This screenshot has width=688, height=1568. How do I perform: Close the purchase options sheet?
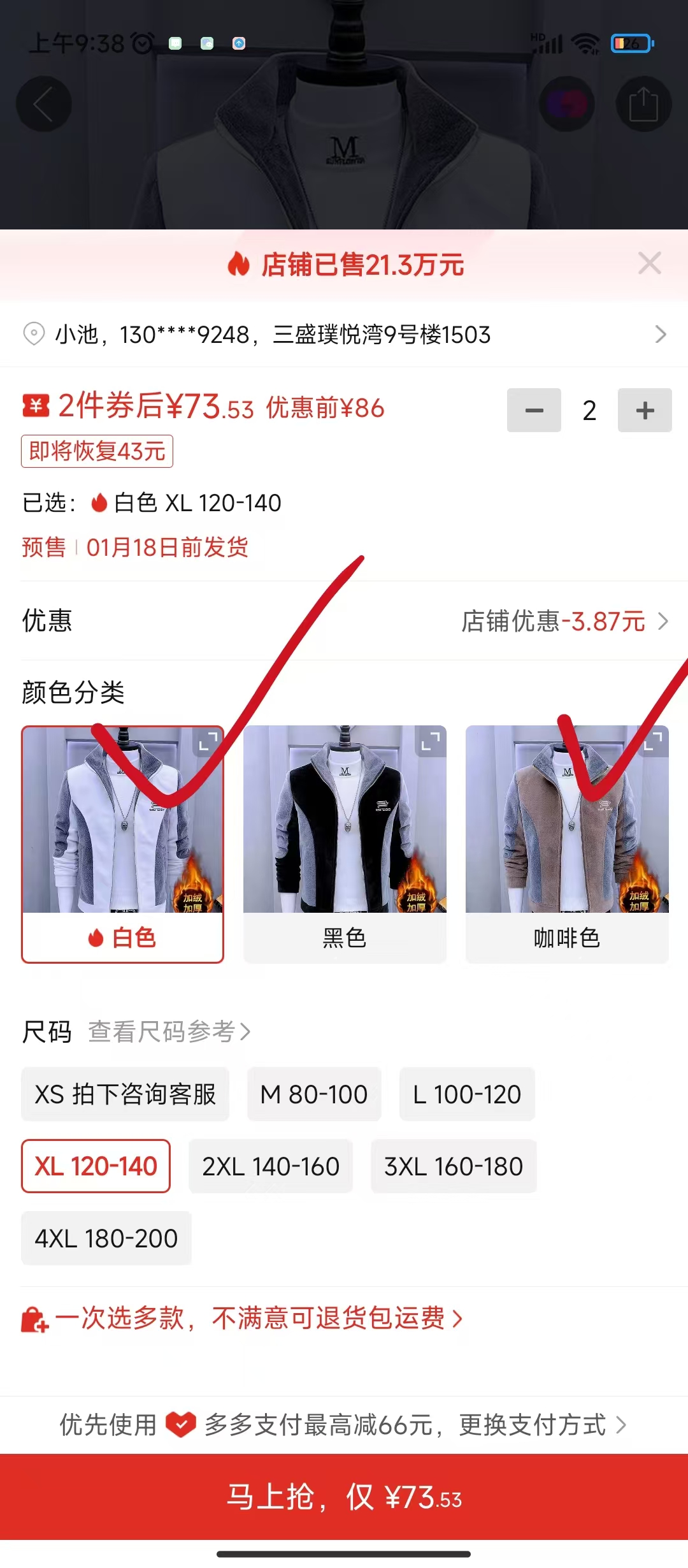649,263
